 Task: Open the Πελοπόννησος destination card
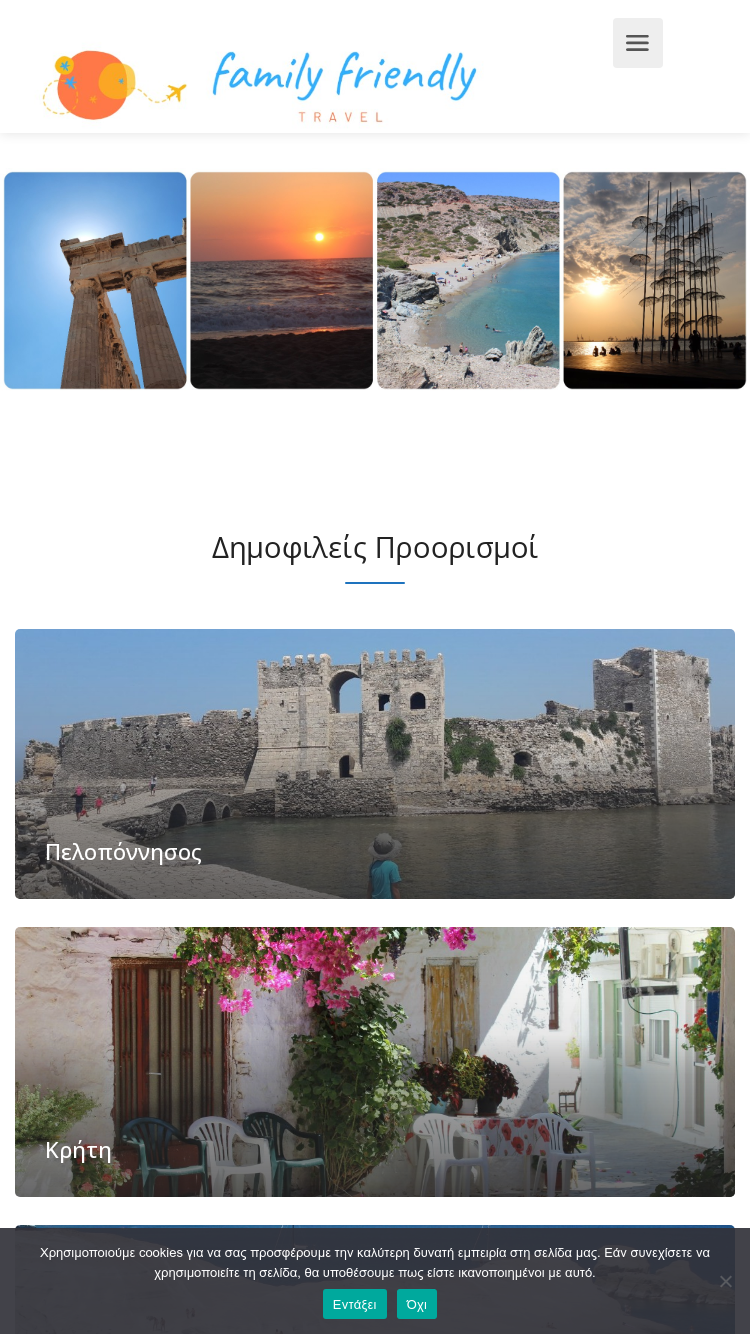coord(375,763)
